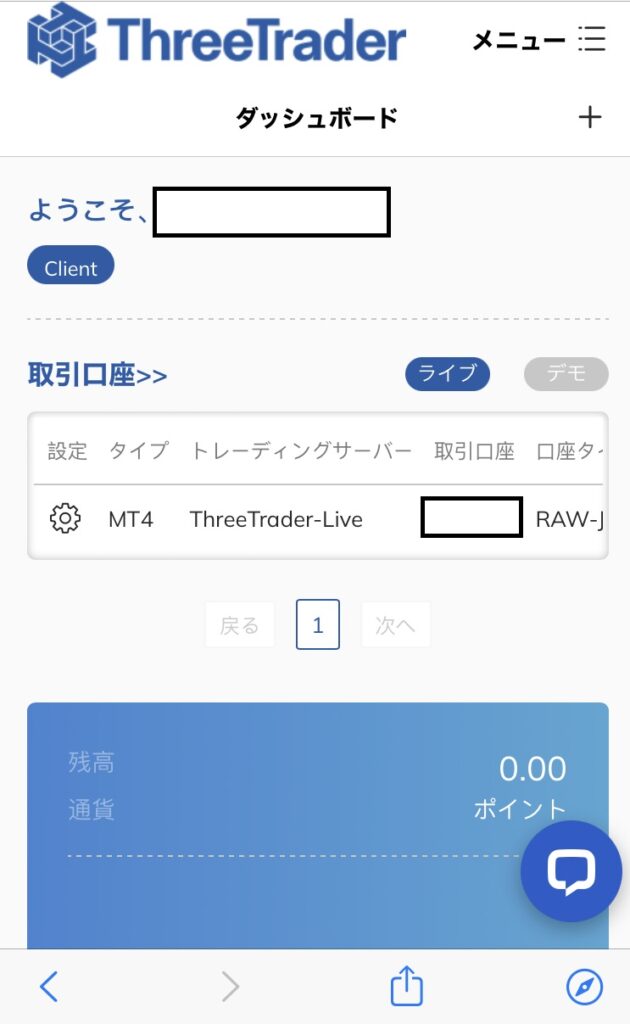Open the 取引口座>> link
The width and height of the screenshot is (630, 1024).
click(97, 375)
